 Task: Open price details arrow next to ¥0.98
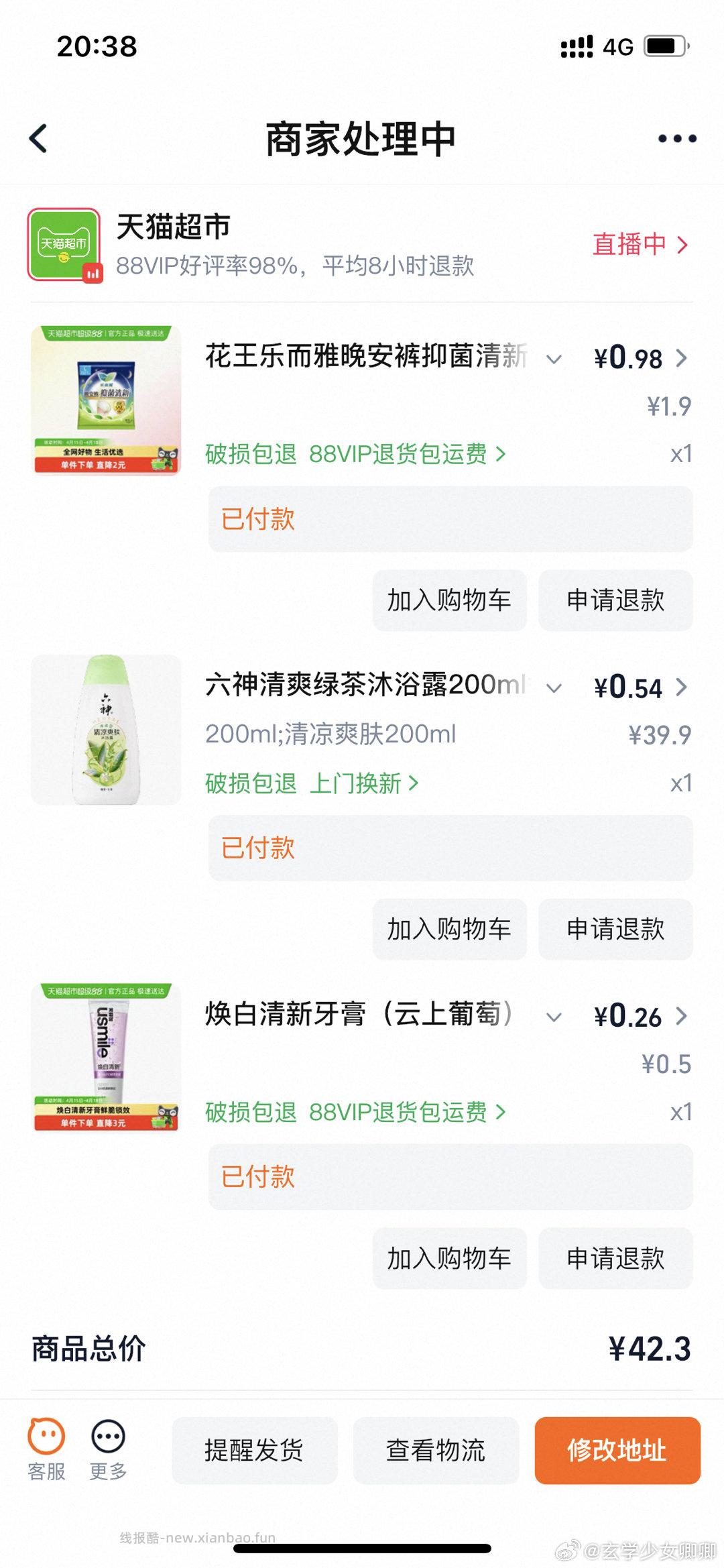(x=682, y=359)
